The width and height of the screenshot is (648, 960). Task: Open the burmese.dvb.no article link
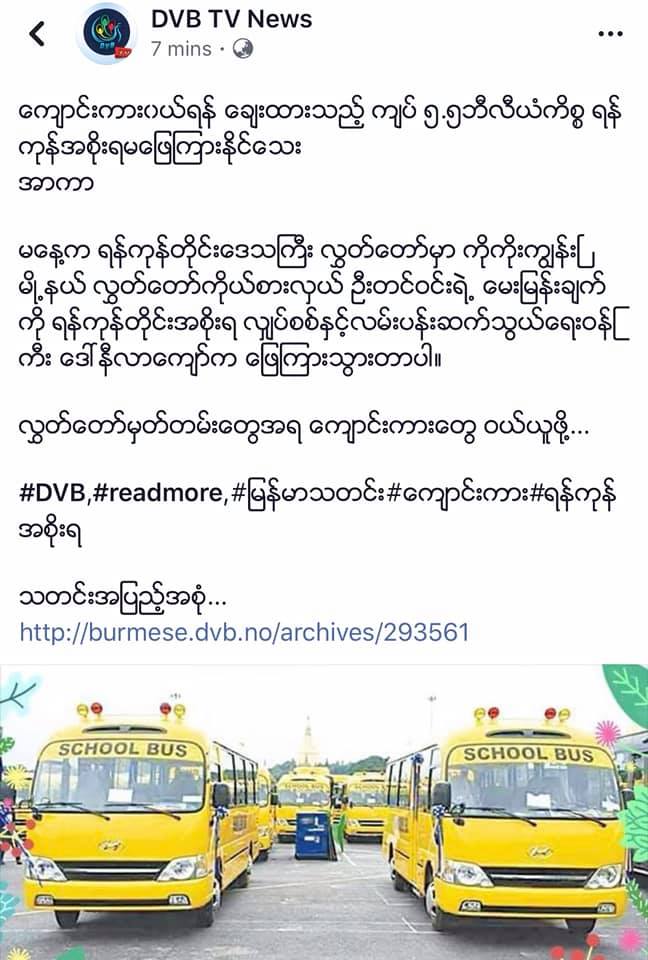point(245,632)
